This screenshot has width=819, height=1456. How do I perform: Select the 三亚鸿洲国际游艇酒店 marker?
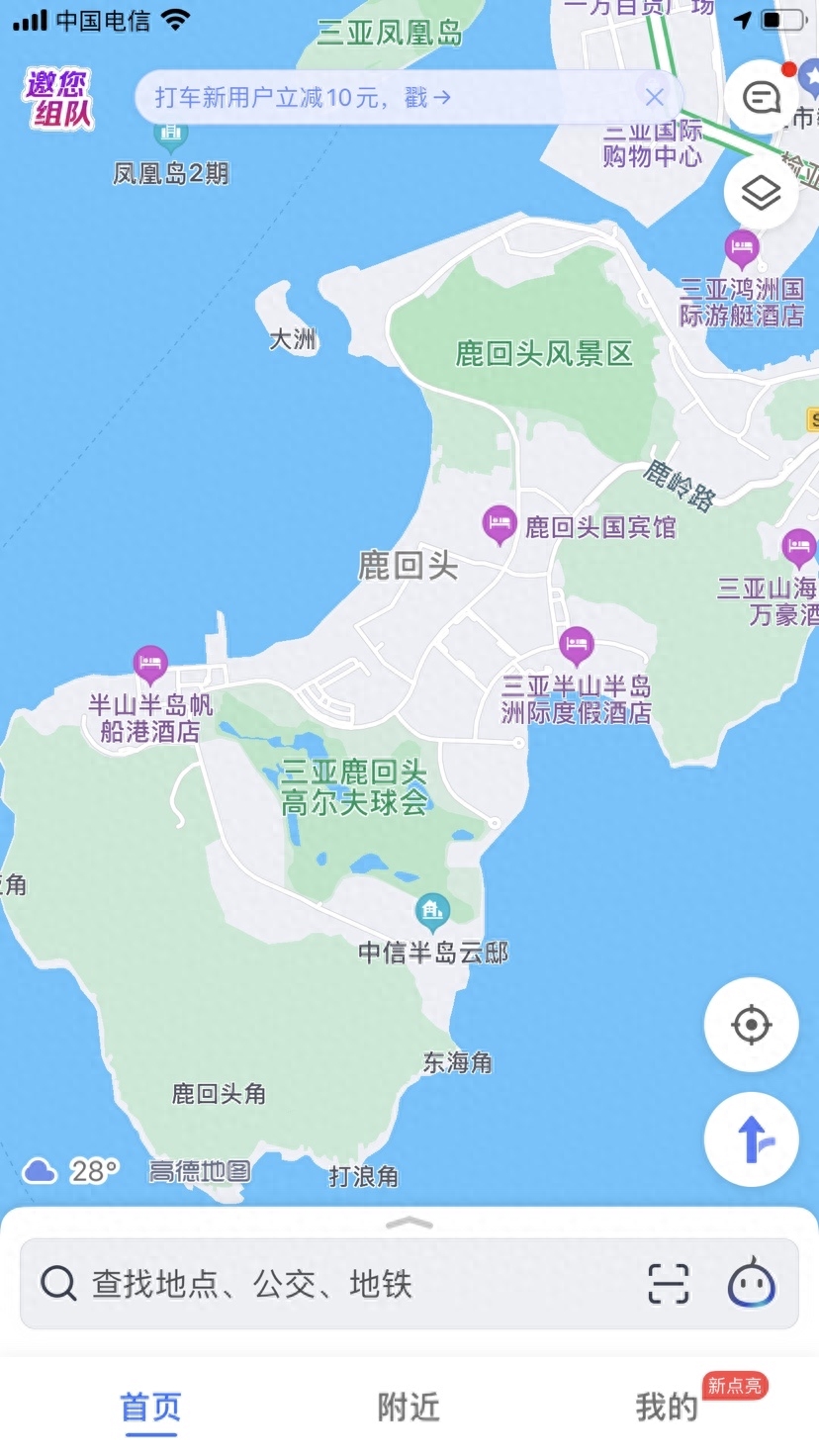[x=742, y=247]
